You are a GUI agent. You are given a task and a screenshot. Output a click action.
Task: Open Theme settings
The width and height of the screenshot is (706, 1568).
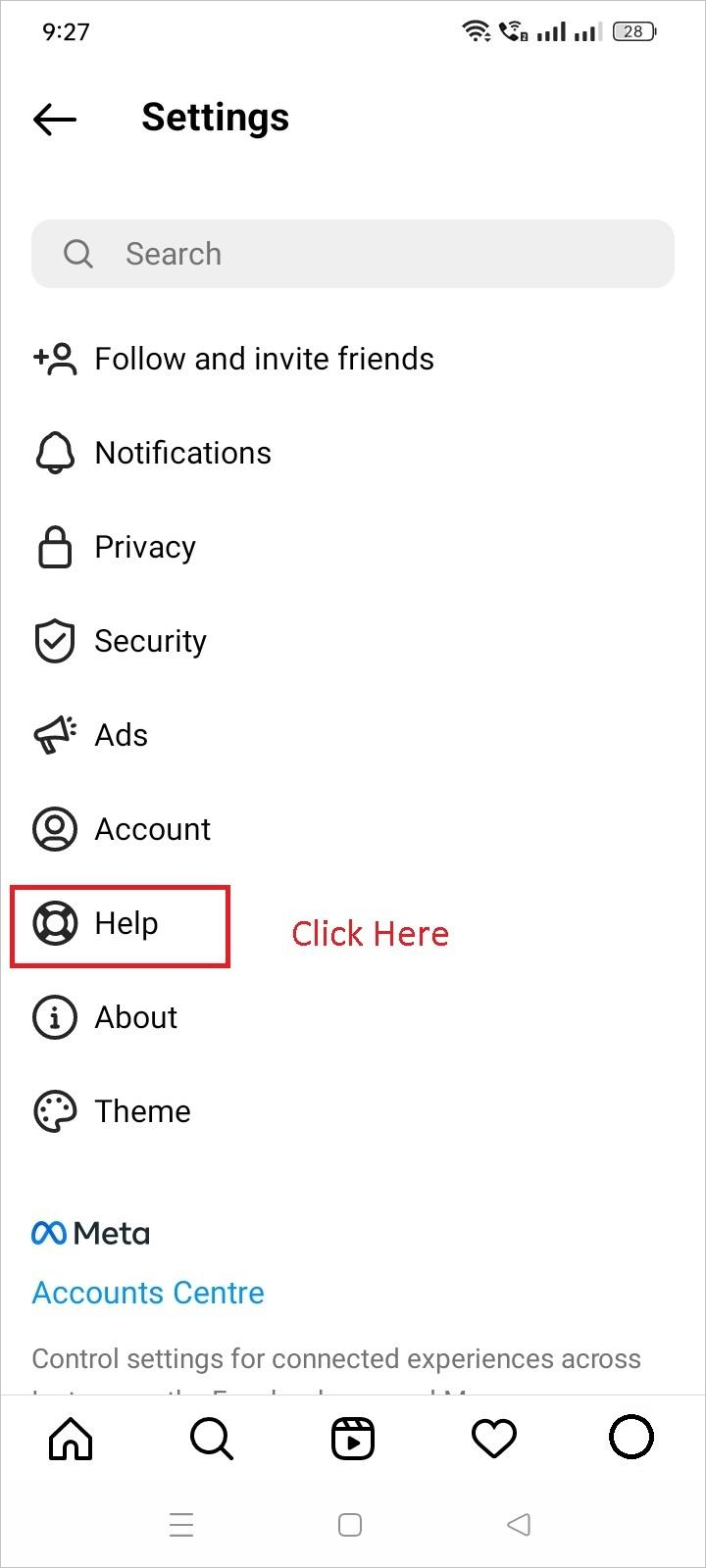(x=353, y=1111)
